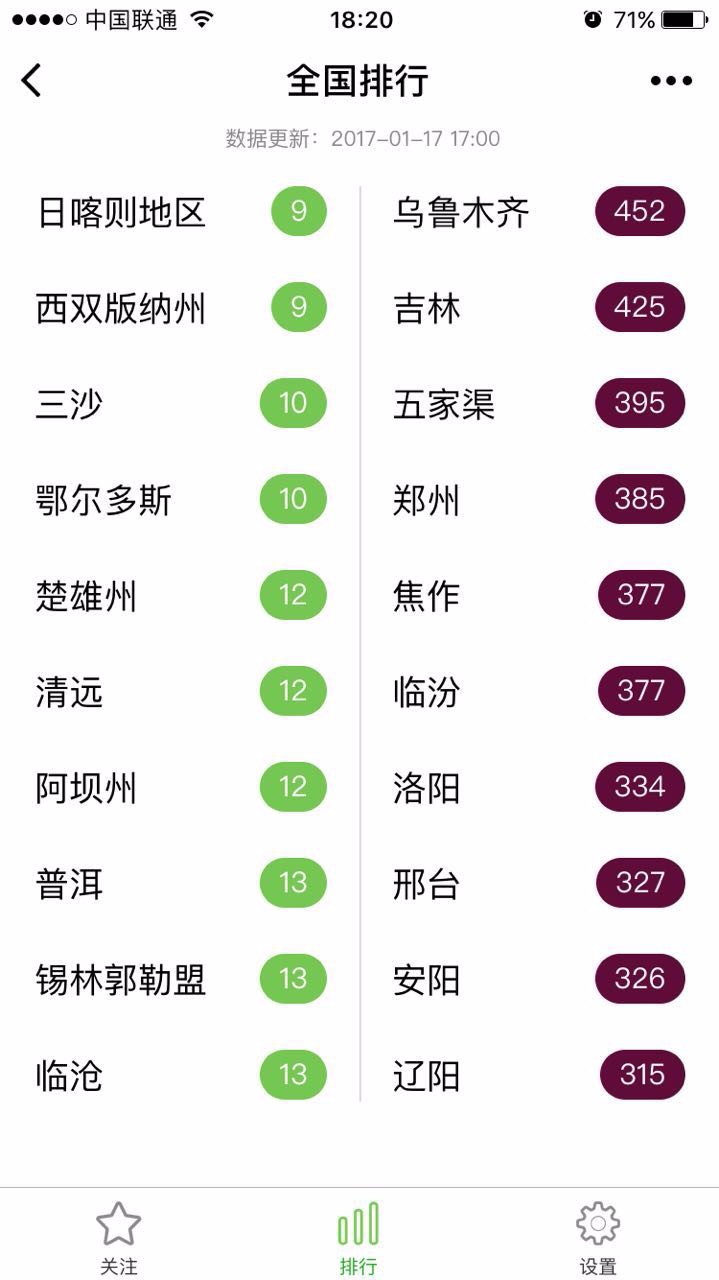The height and width of the screenshot is (1280, 719).
Task: Go back using the top-left arrow
Action: point(32,80)
